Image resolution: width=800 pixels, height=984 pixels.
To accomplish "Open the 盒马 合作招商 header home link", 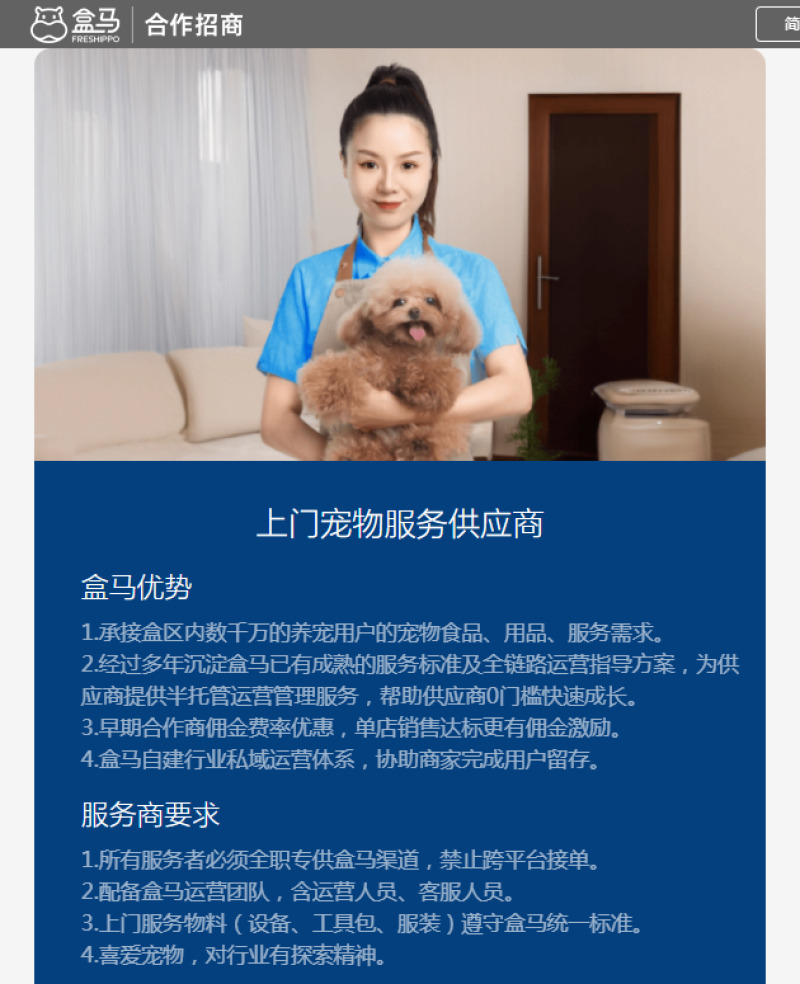I will pyautogui.click(x=137, y=24).
